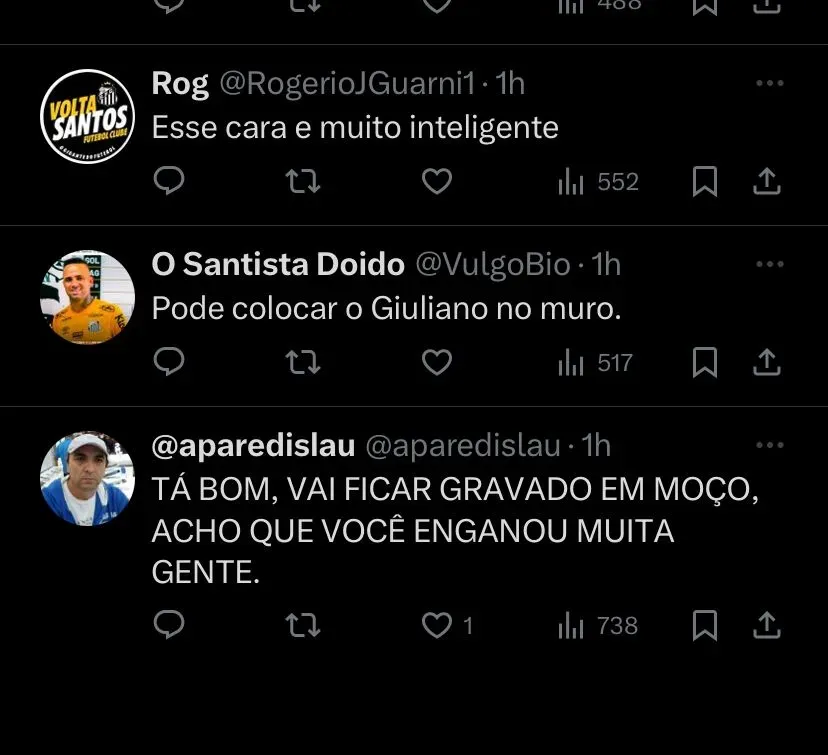828x755 pixels.
Task: Open O Santista Doido's avatar
Action: [87, 297]
